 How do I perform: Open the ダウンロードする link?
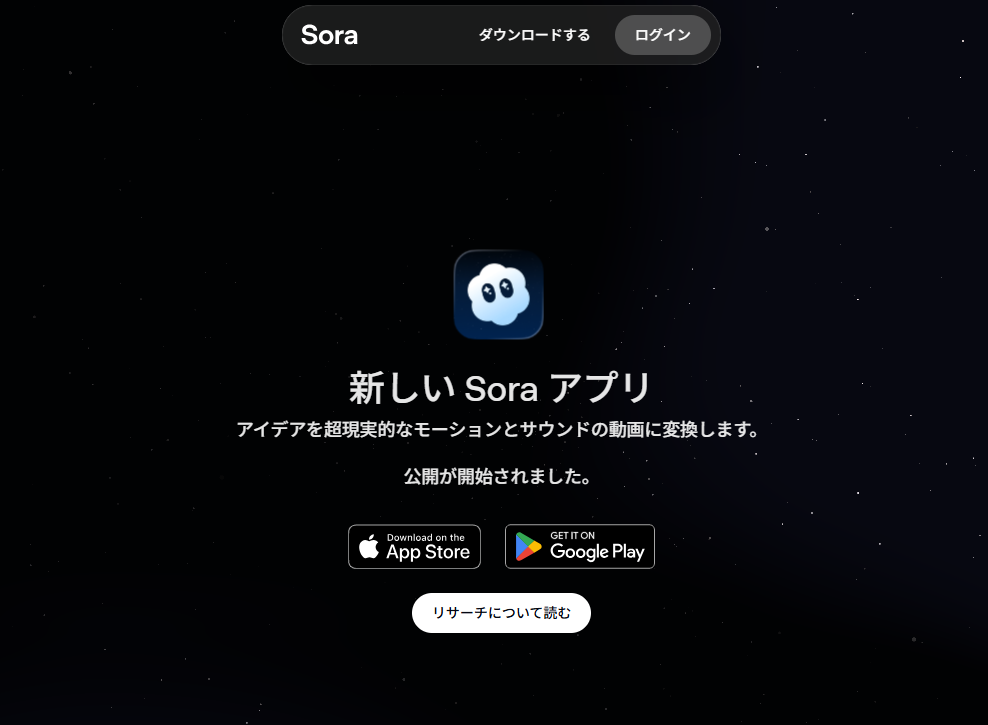coord(534,35)
